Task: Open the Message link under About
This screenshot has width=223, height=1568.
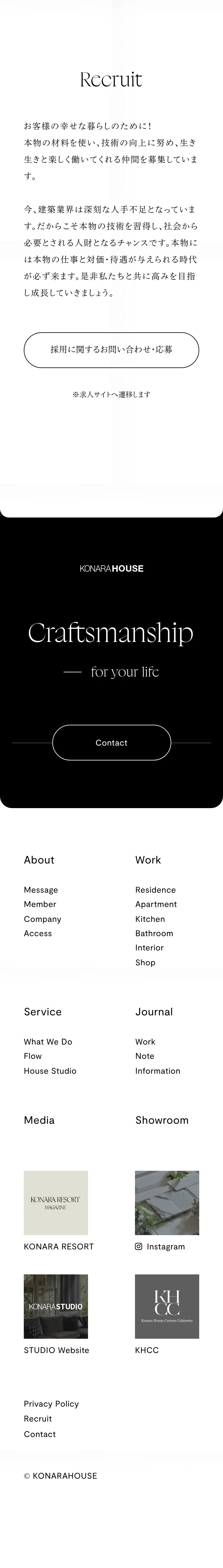Action: 41,890
